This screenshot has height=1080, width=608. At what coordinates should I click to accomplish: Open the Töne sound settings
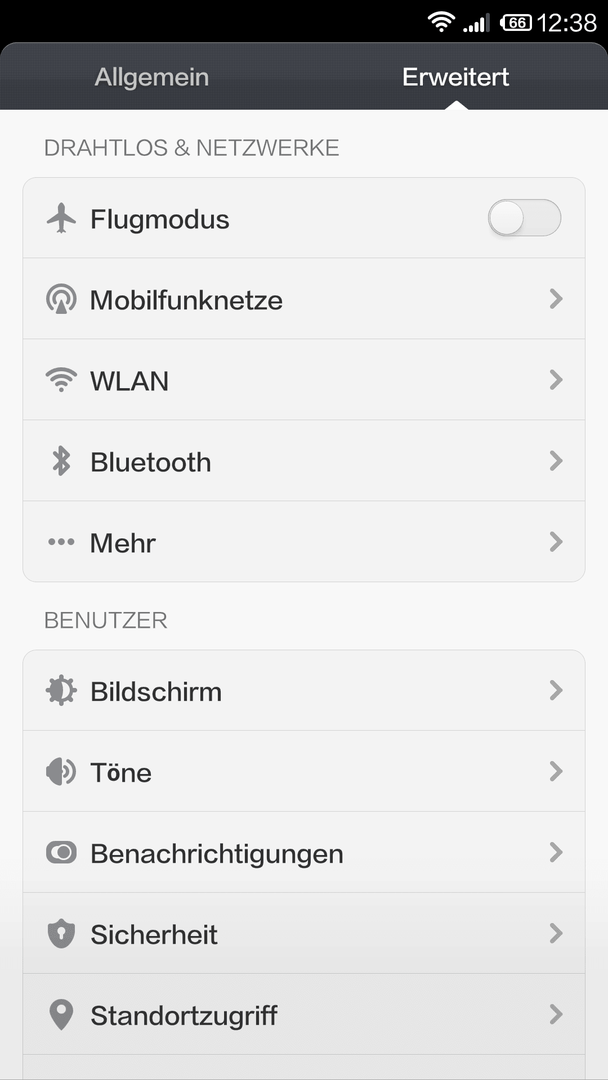point(304,771)
